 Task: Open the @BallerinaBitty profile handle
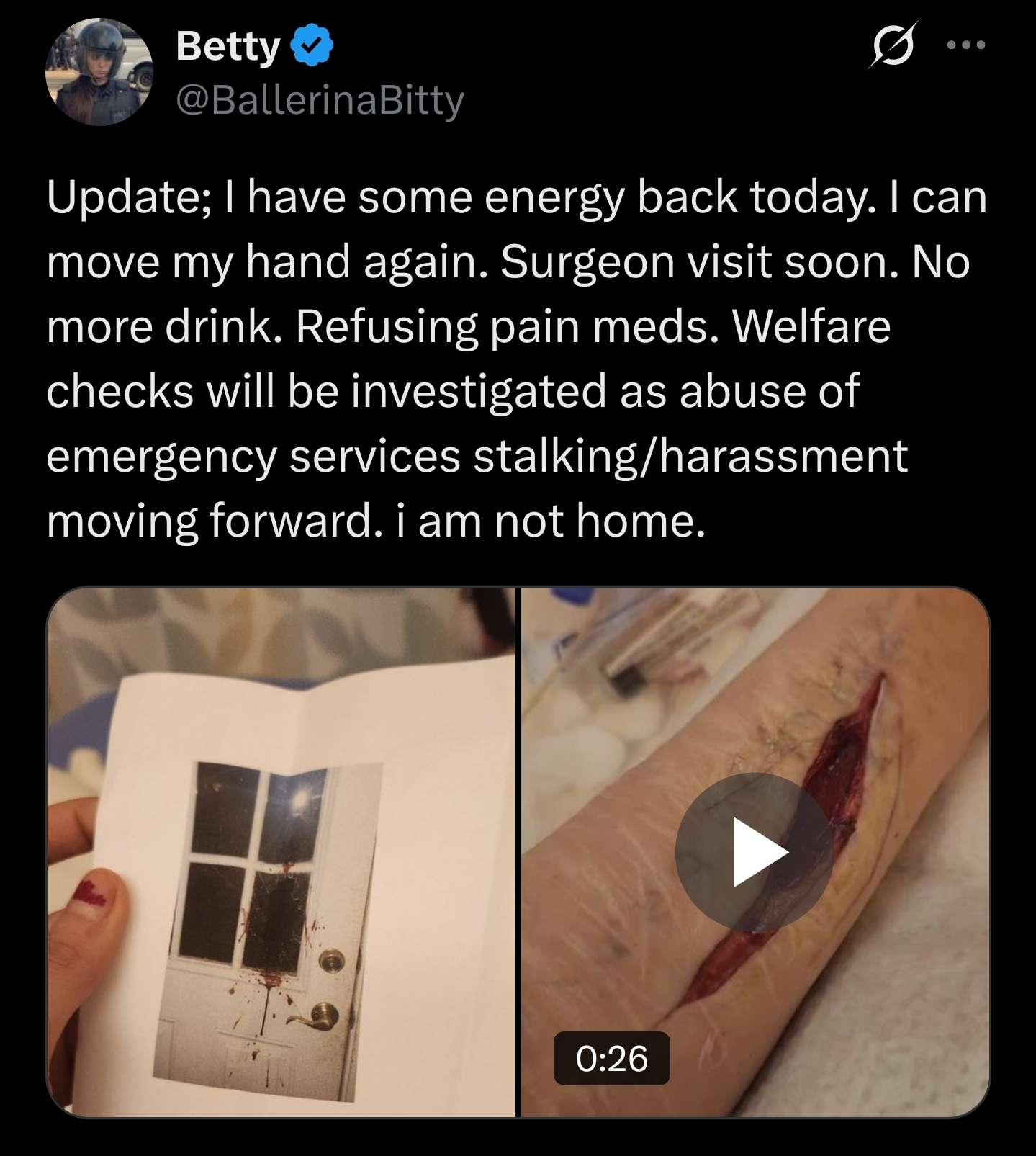[320, 100]
